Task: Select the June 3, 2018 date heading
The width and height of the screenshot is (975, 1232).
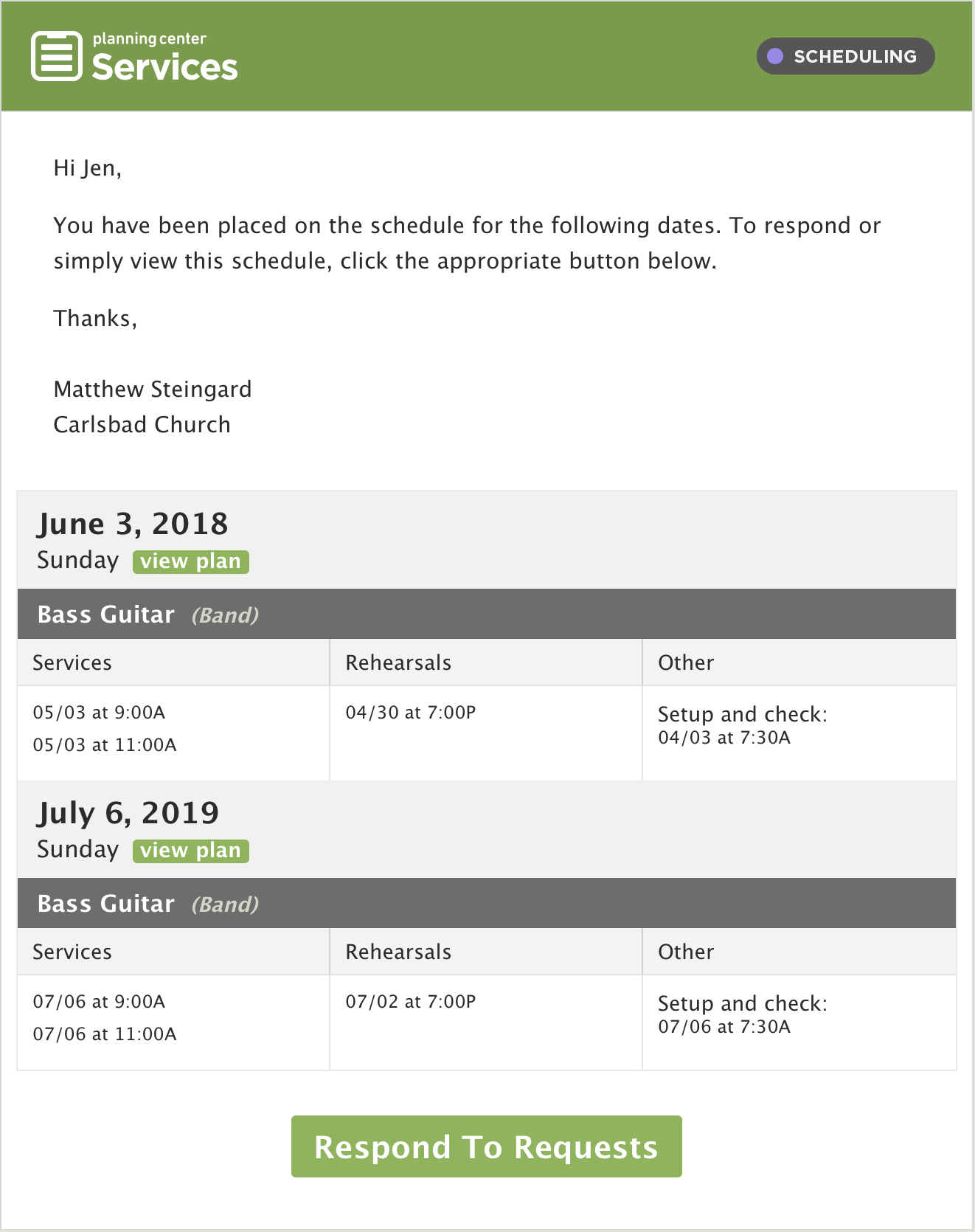Action: click(x=133, y=524)
